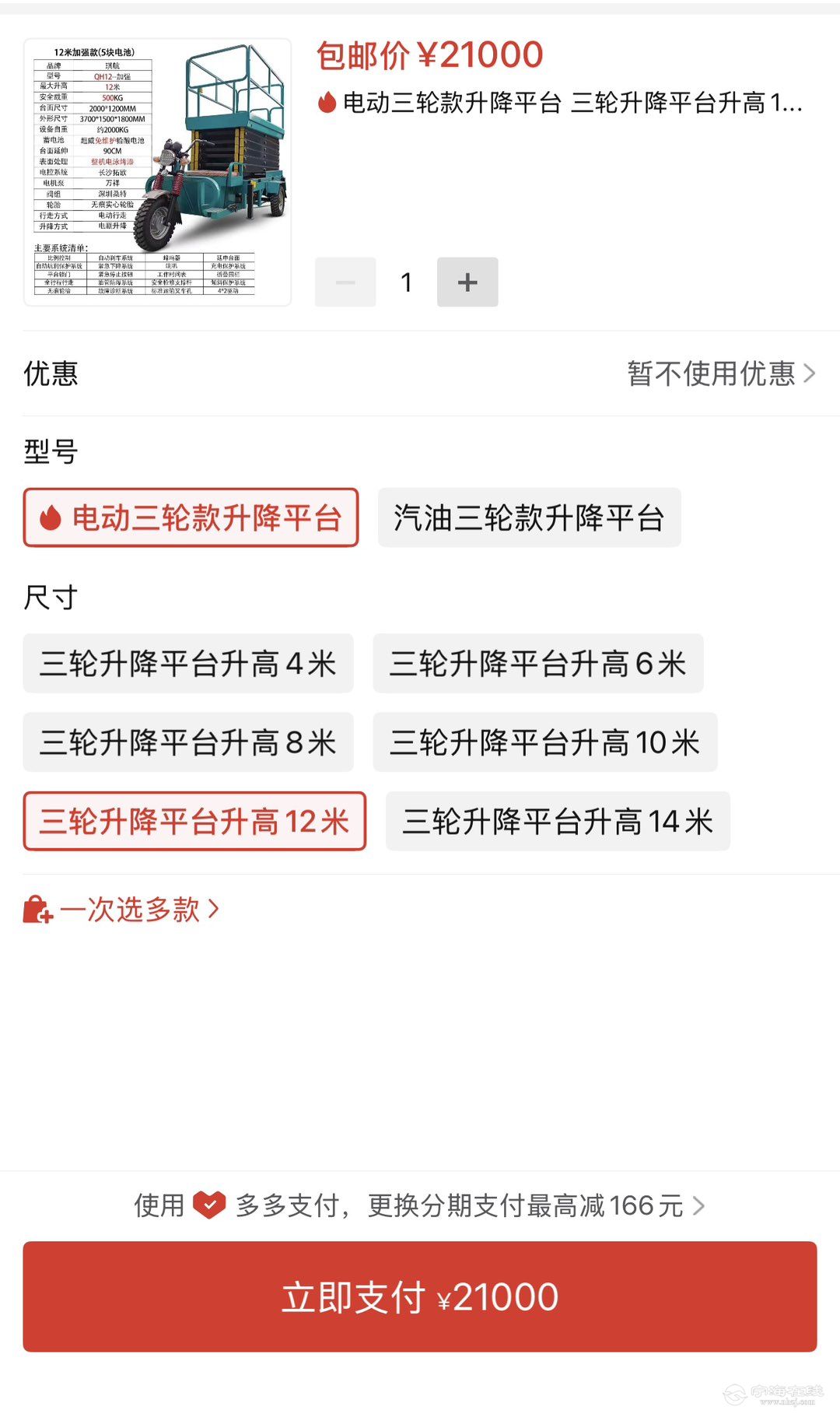This screenshot has height=1417, width=840.
Task: Choose size 三轮升降平台升高8米
Action: pos(188,742)
